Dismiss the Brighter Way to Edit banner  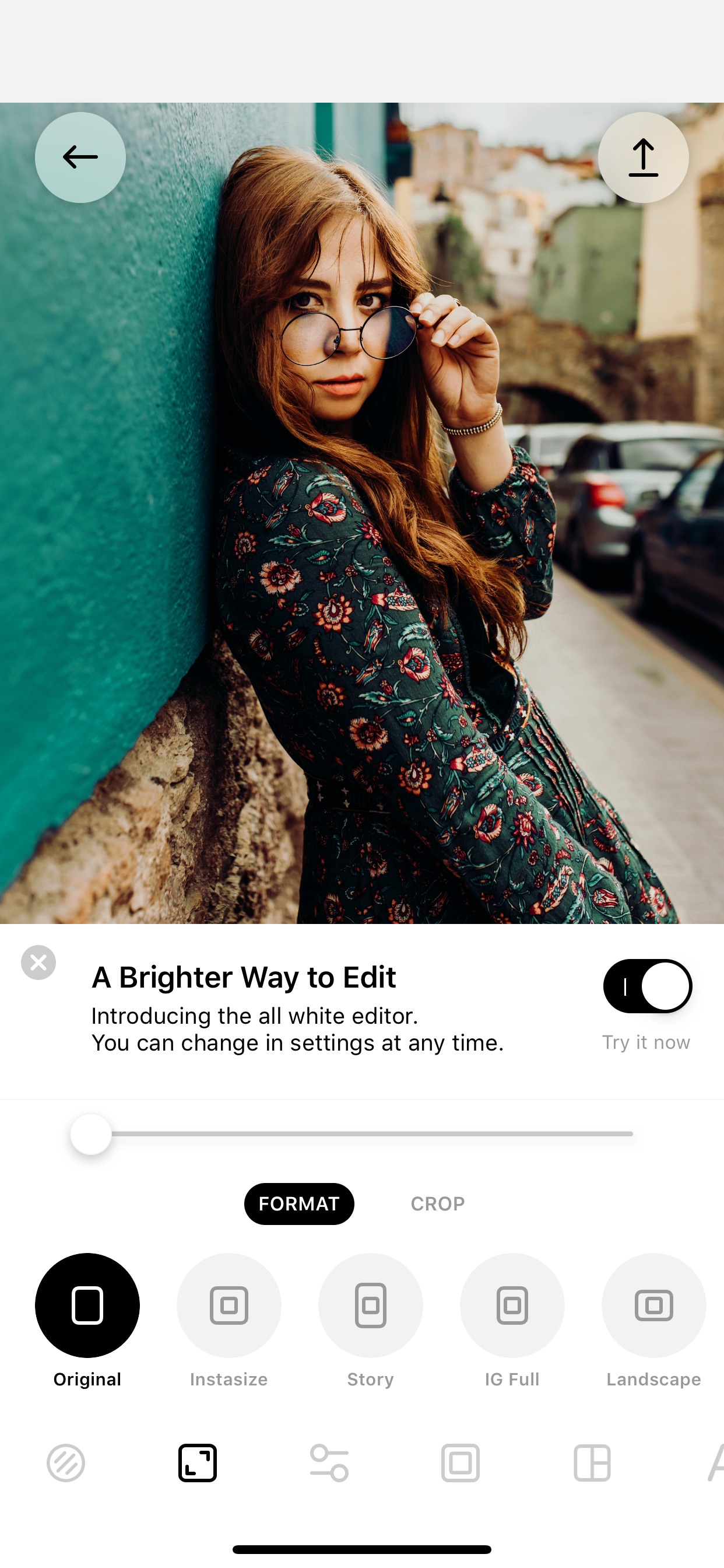coord(38,963)
